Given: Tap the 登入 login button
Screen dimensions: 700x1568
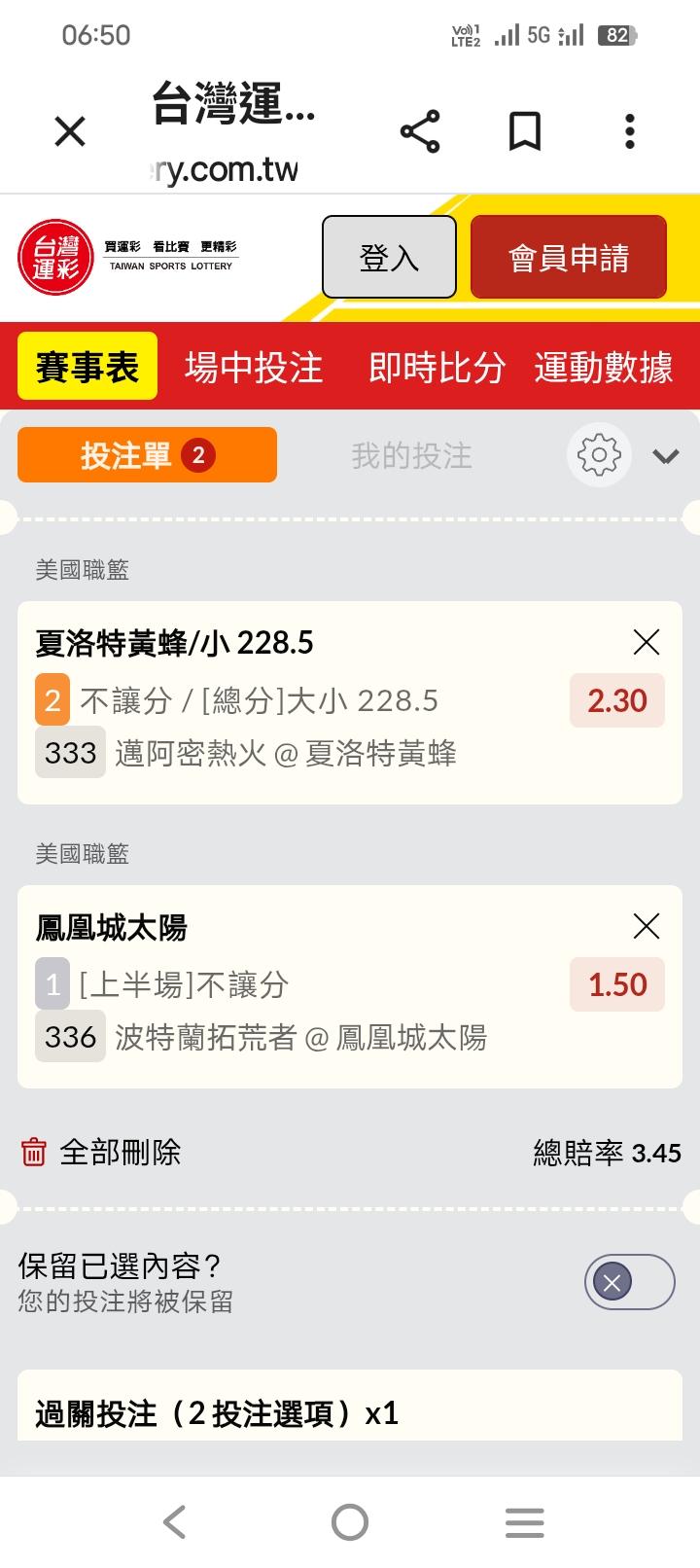Looking at the screenshot, I should tap(389, 257).
